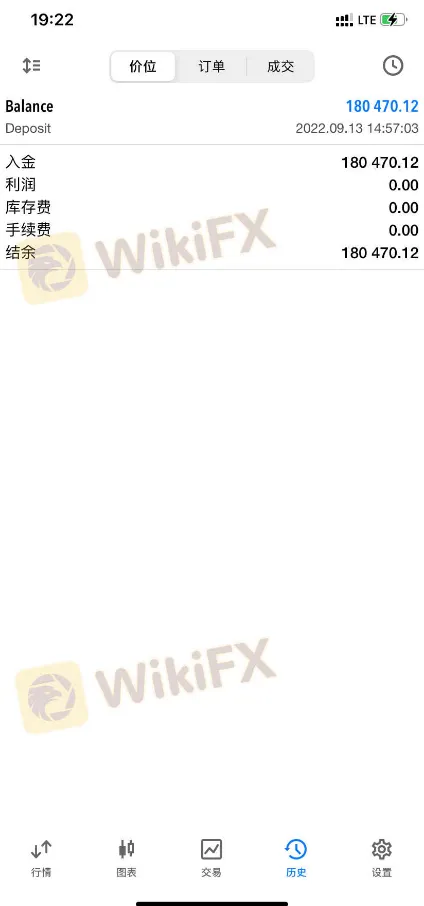Viewport: 424px width, 906px height.
Task: Go to the 行情 tab
Action: click(x=42, y=858)
